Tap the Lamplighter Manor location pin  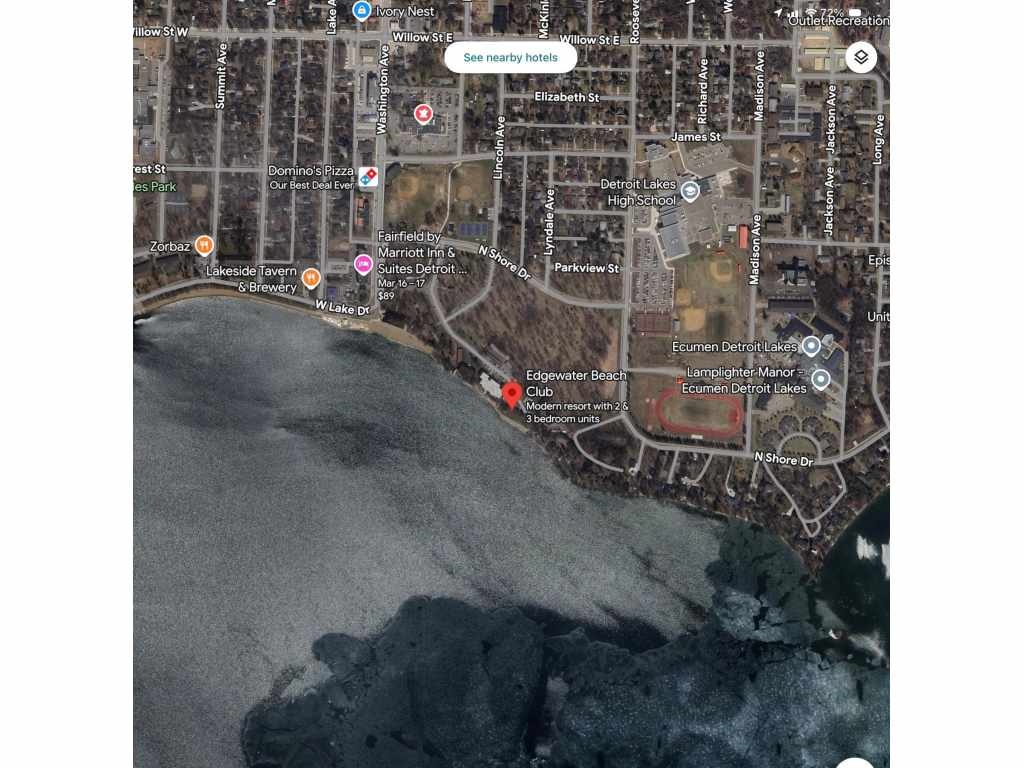(x=821, y=379)
